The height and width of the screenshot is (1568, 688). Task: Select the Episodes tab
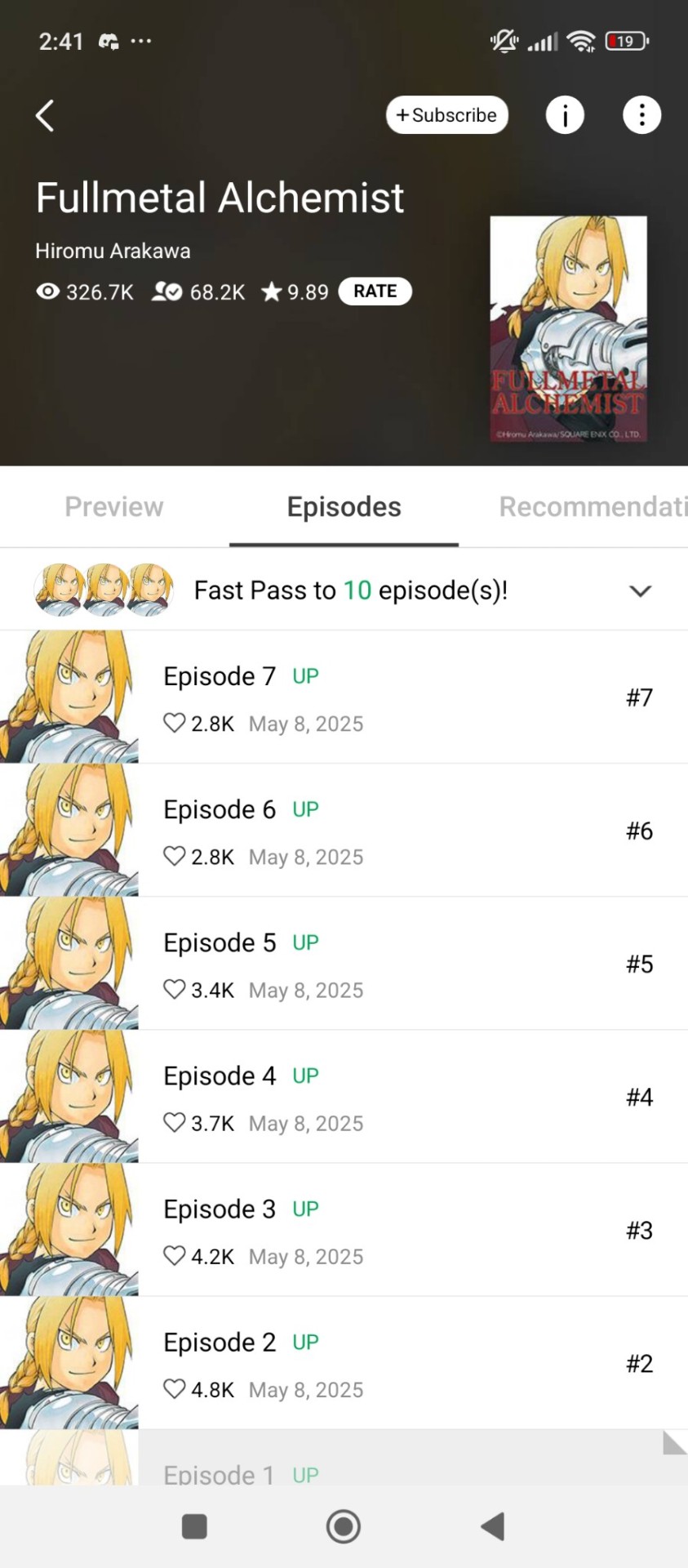[x=344, y=506]
